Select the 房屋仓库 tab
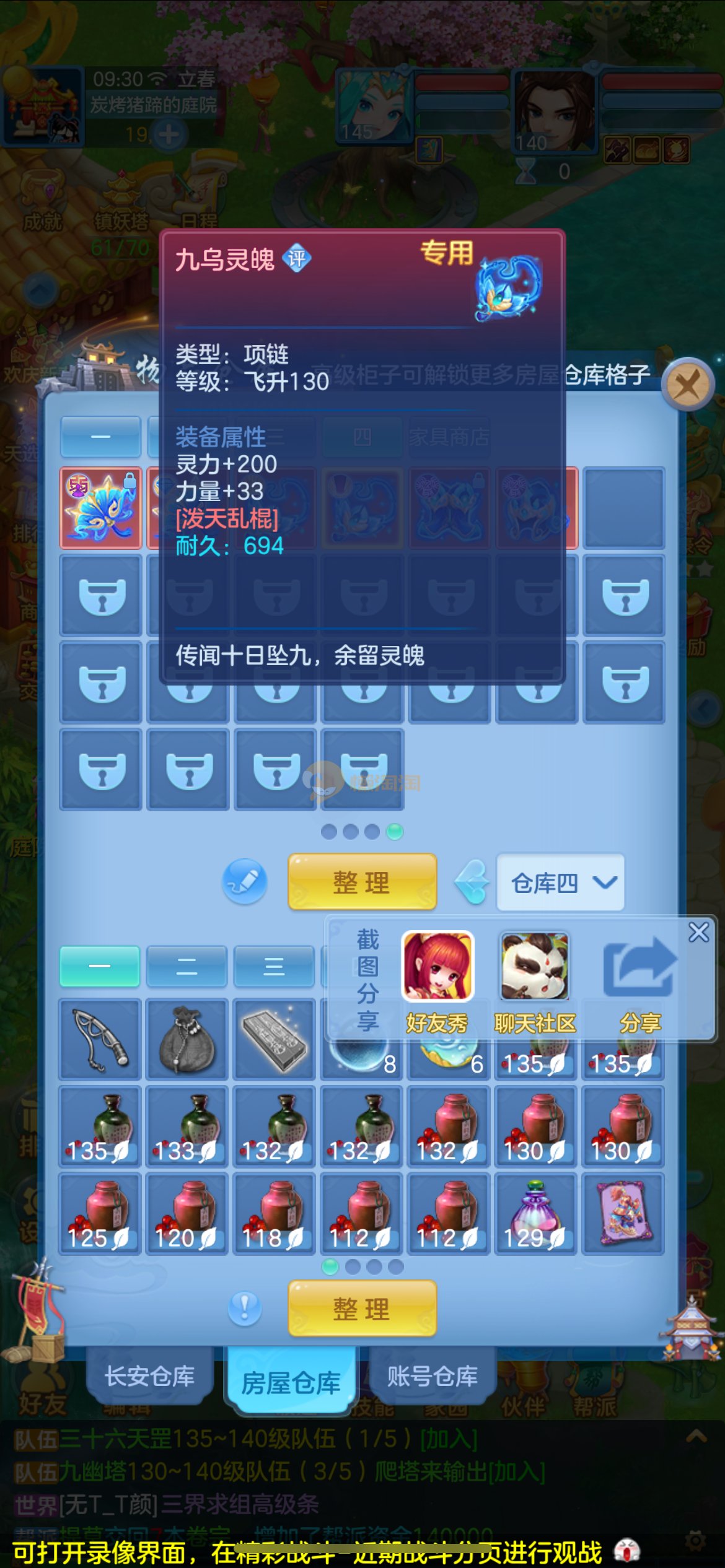 291,1382
